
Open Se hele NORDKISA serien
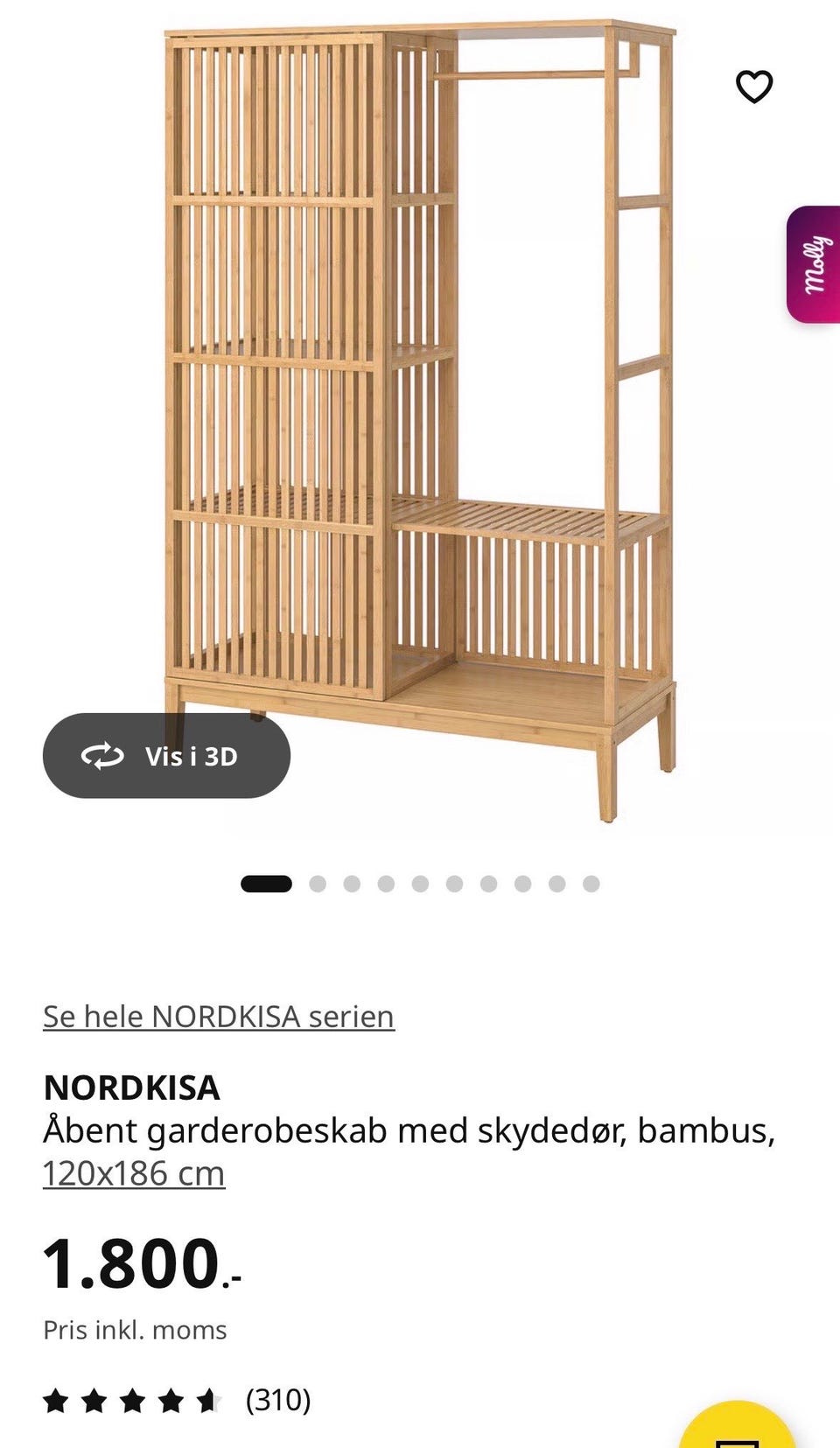(219, 1017)
